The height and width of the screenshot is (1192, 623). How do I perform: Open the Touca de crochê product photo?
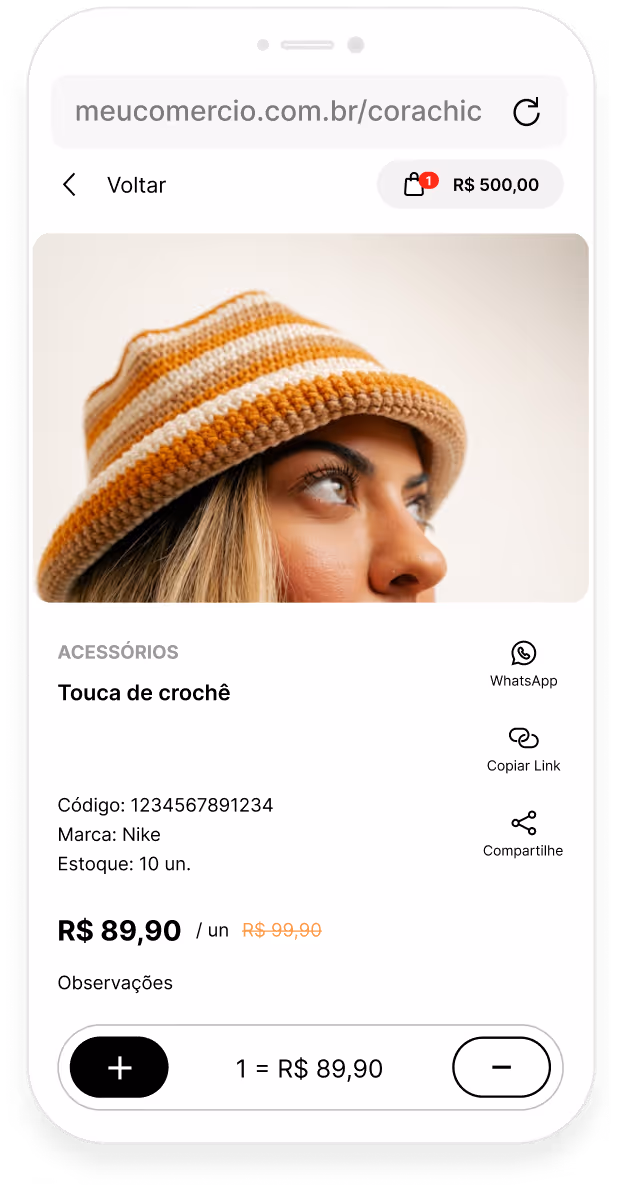click(x=310, y=418)
